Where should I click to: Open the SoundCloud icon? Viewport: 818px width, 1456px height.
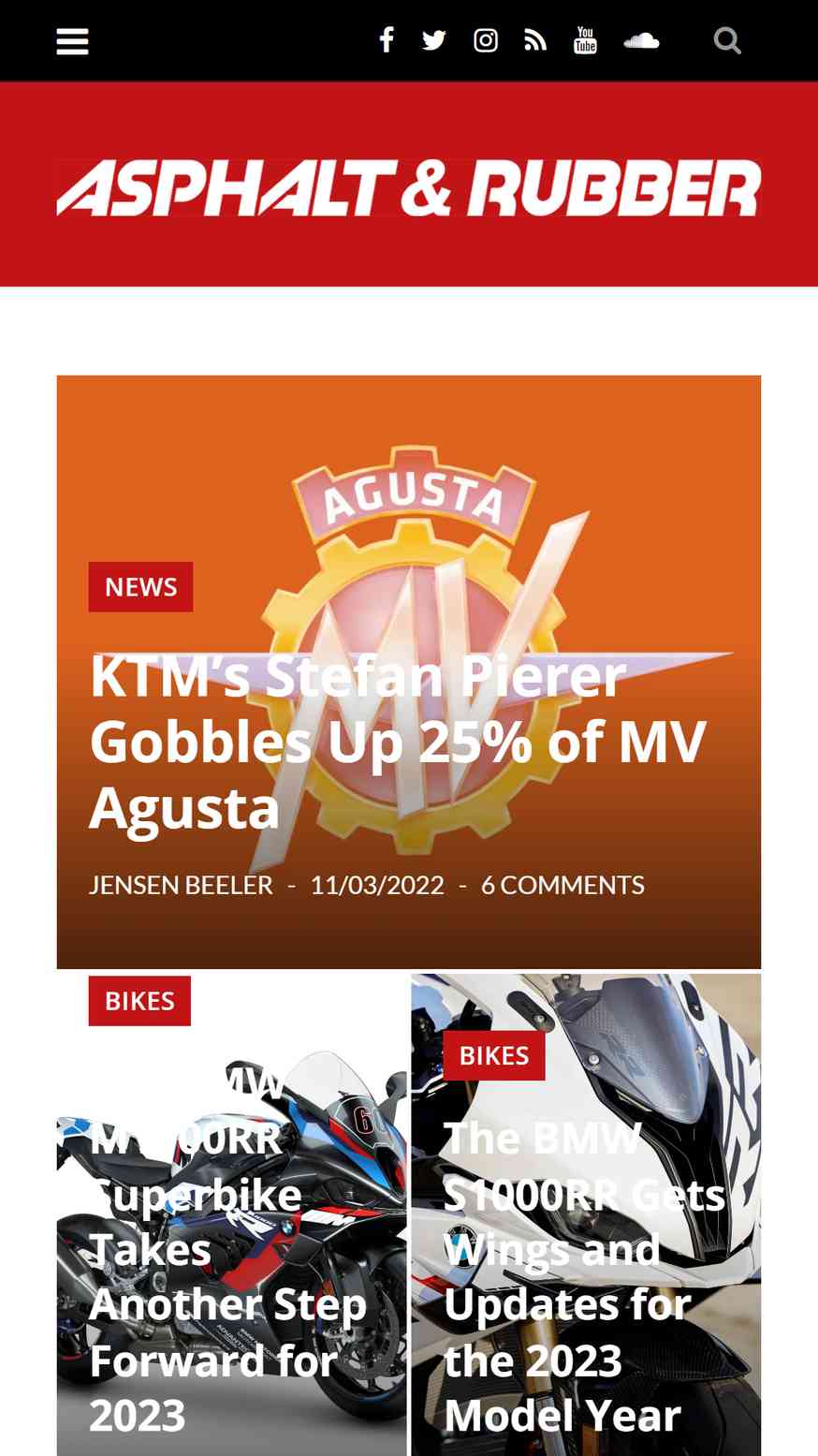coord(642,40)
